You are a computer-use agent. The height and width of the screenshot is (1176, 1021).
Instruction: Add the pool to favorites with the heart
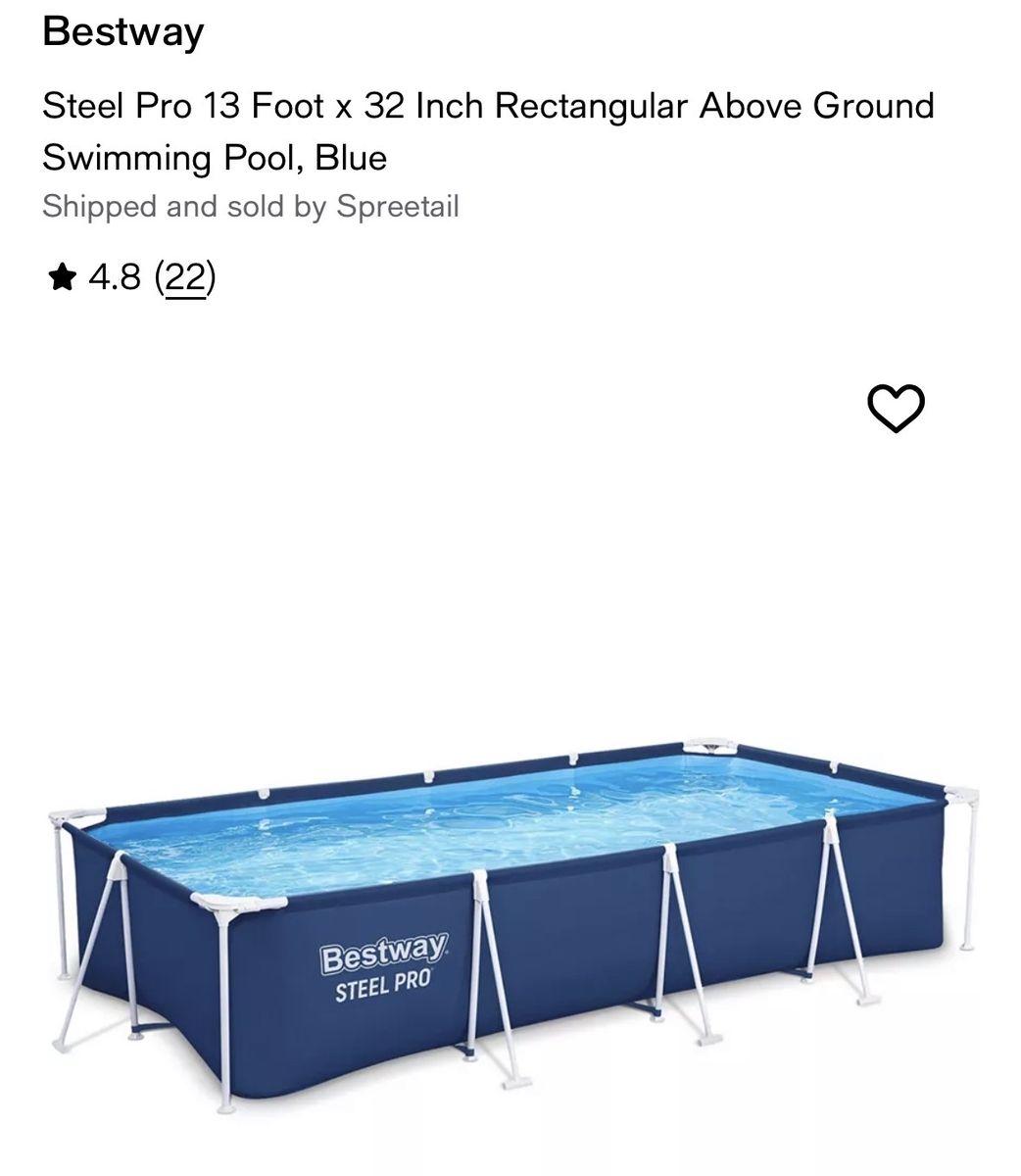pyautogui.click(x=897, y=408)
